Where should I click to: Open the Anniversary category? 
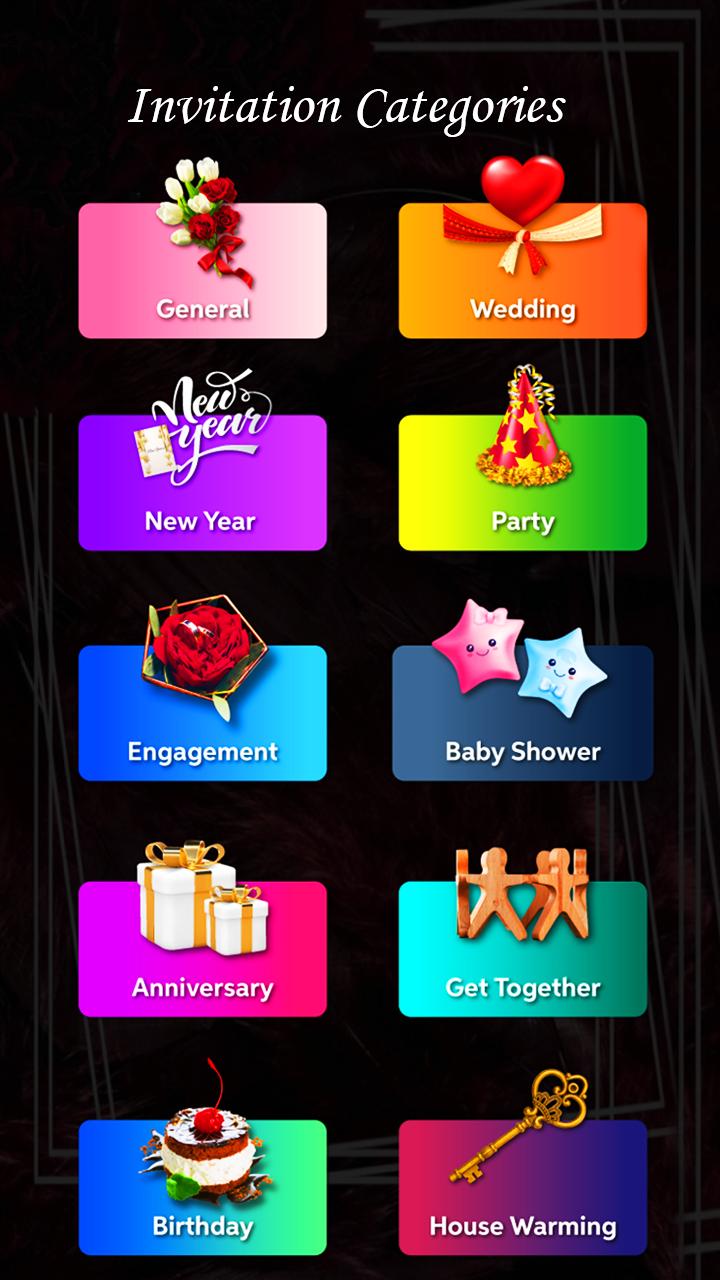pos(202,948)
